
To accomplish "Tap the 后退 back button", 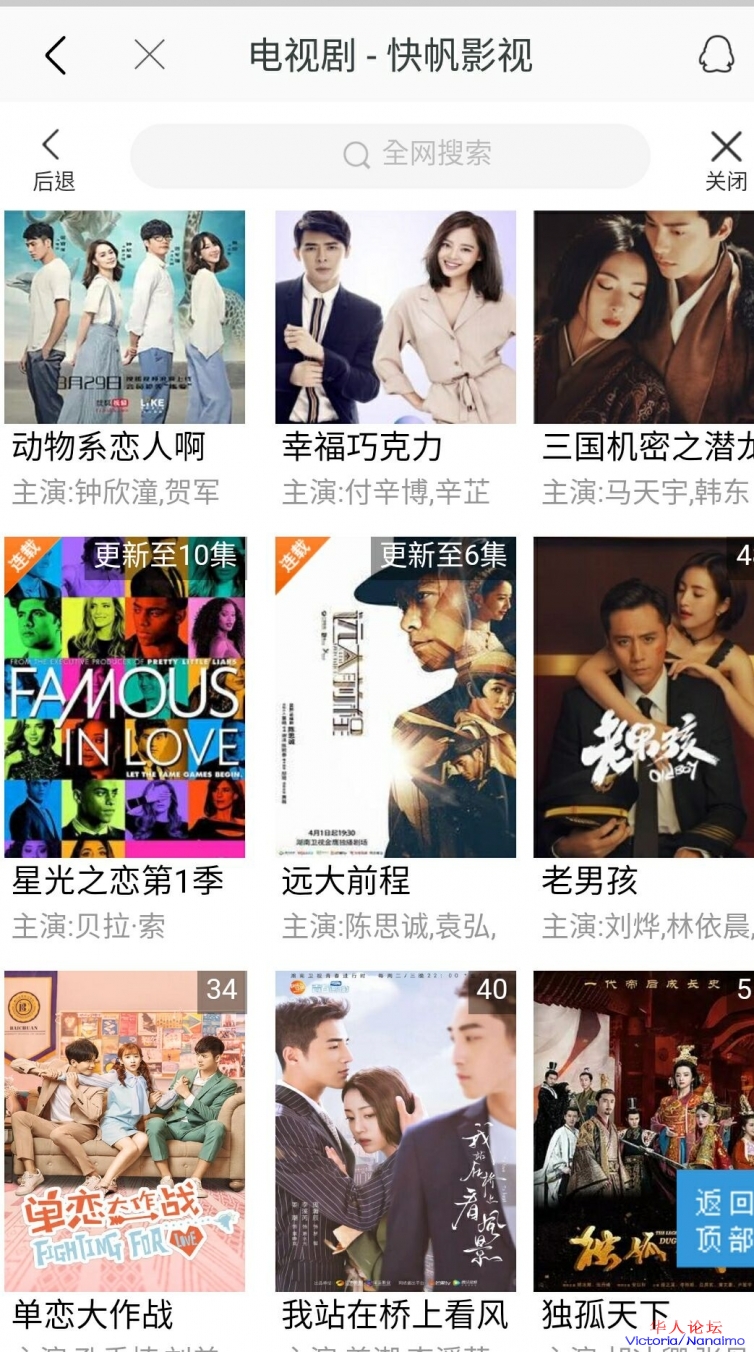I will [53, 160].
